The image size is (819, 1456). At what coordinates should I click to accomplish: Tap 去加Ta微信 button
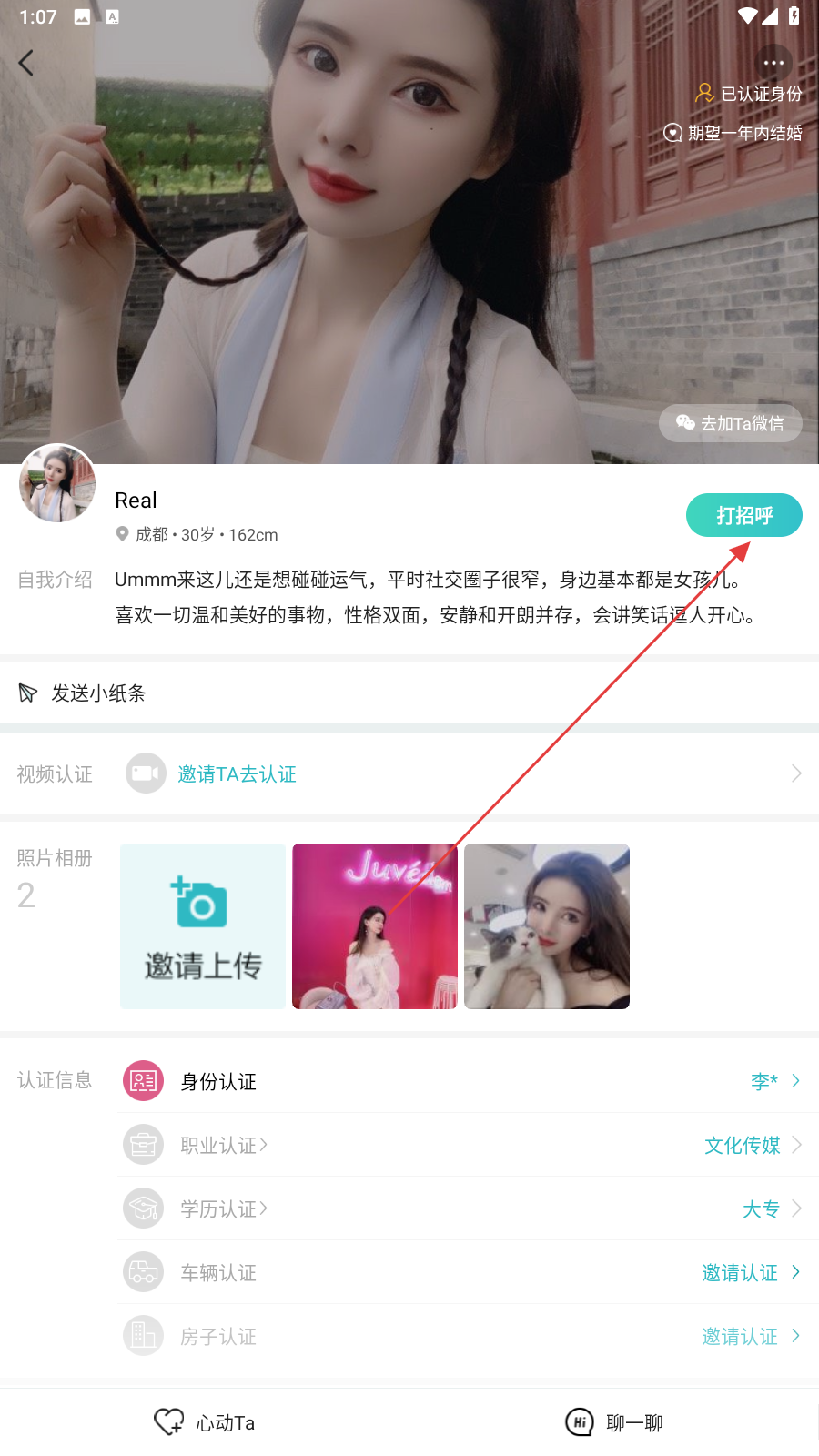coord(730,423)
